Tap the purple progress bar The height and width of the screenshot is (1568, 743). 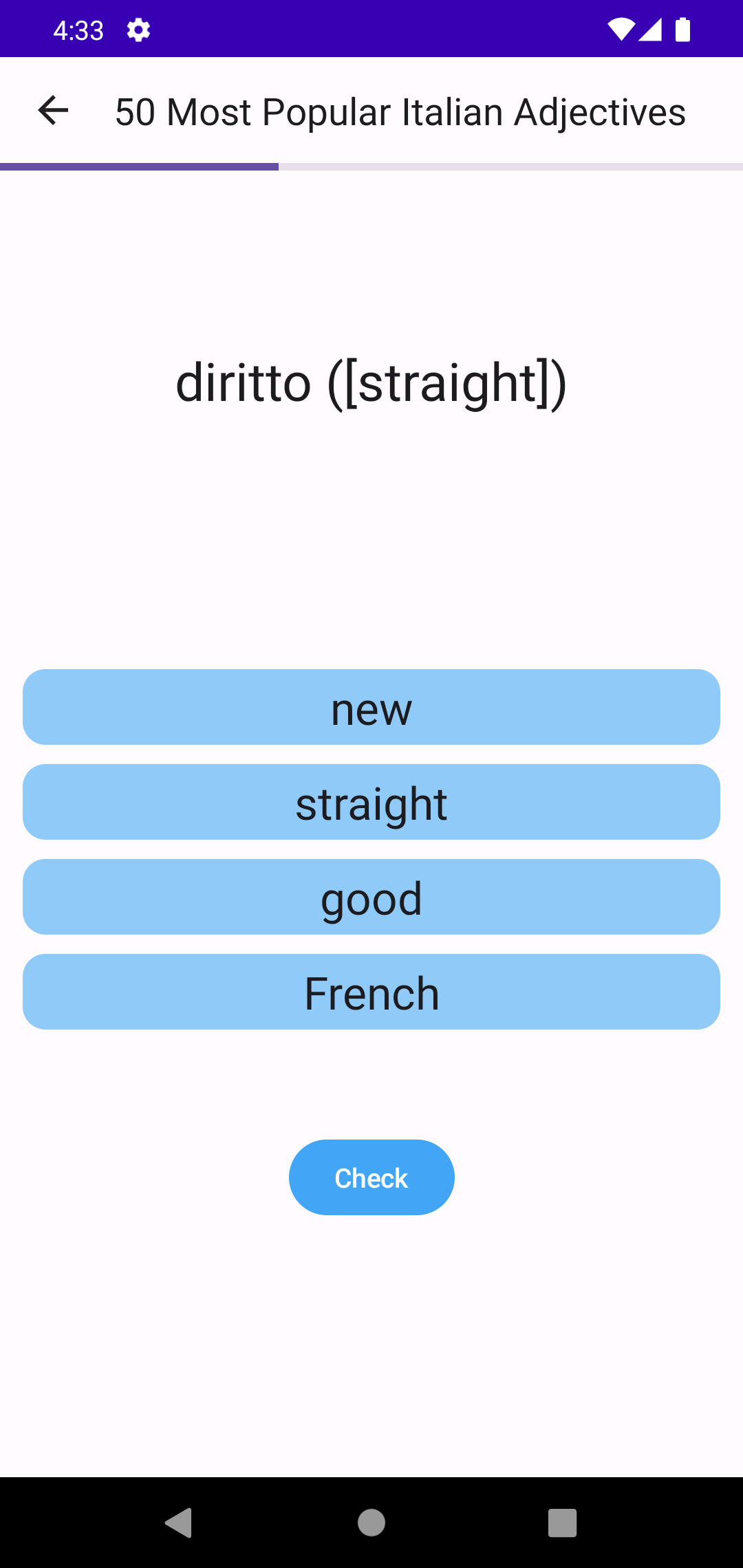(138, 165)
